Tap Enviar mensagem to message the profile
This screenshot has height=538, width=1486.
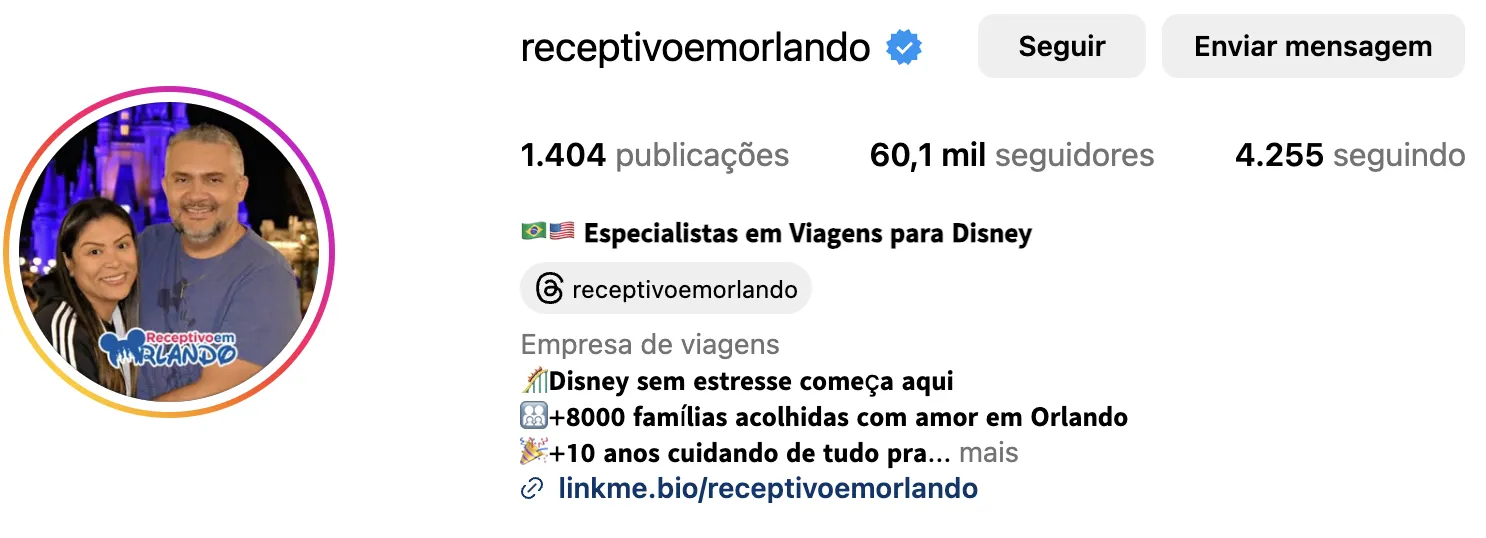pos(1312,46)
